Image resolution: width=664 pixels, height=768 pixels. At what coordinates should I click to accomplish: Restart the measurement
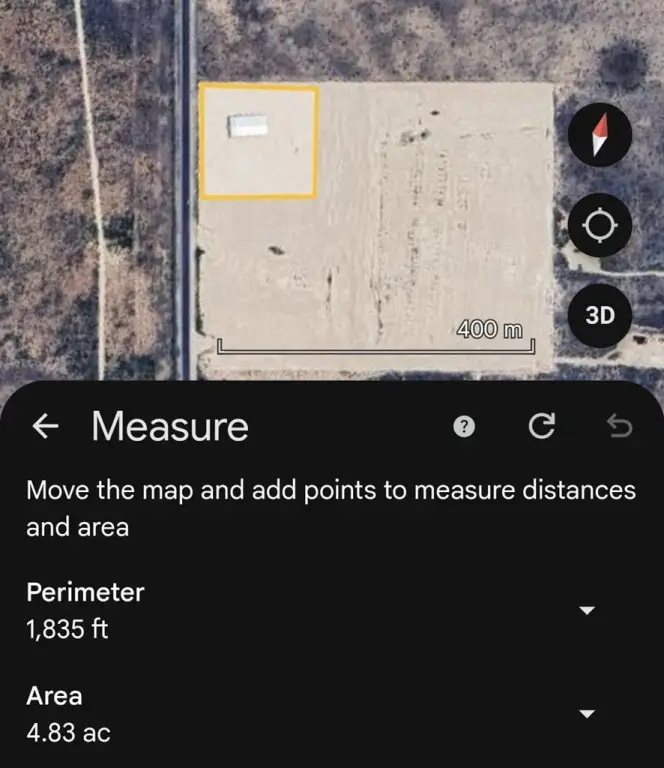pos(541,427)
